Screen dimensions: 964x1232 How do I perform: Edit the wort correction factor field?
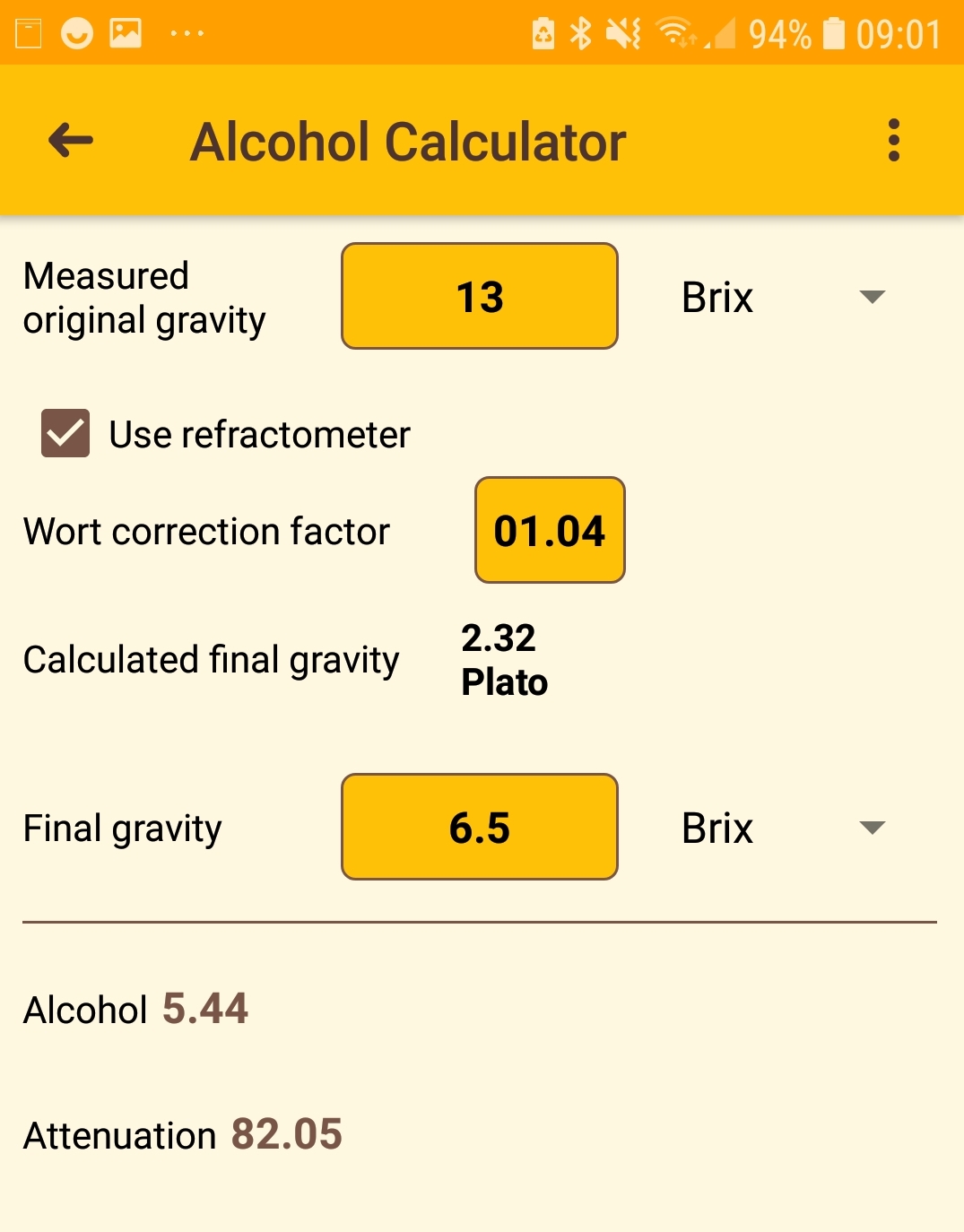pos(549,530)
